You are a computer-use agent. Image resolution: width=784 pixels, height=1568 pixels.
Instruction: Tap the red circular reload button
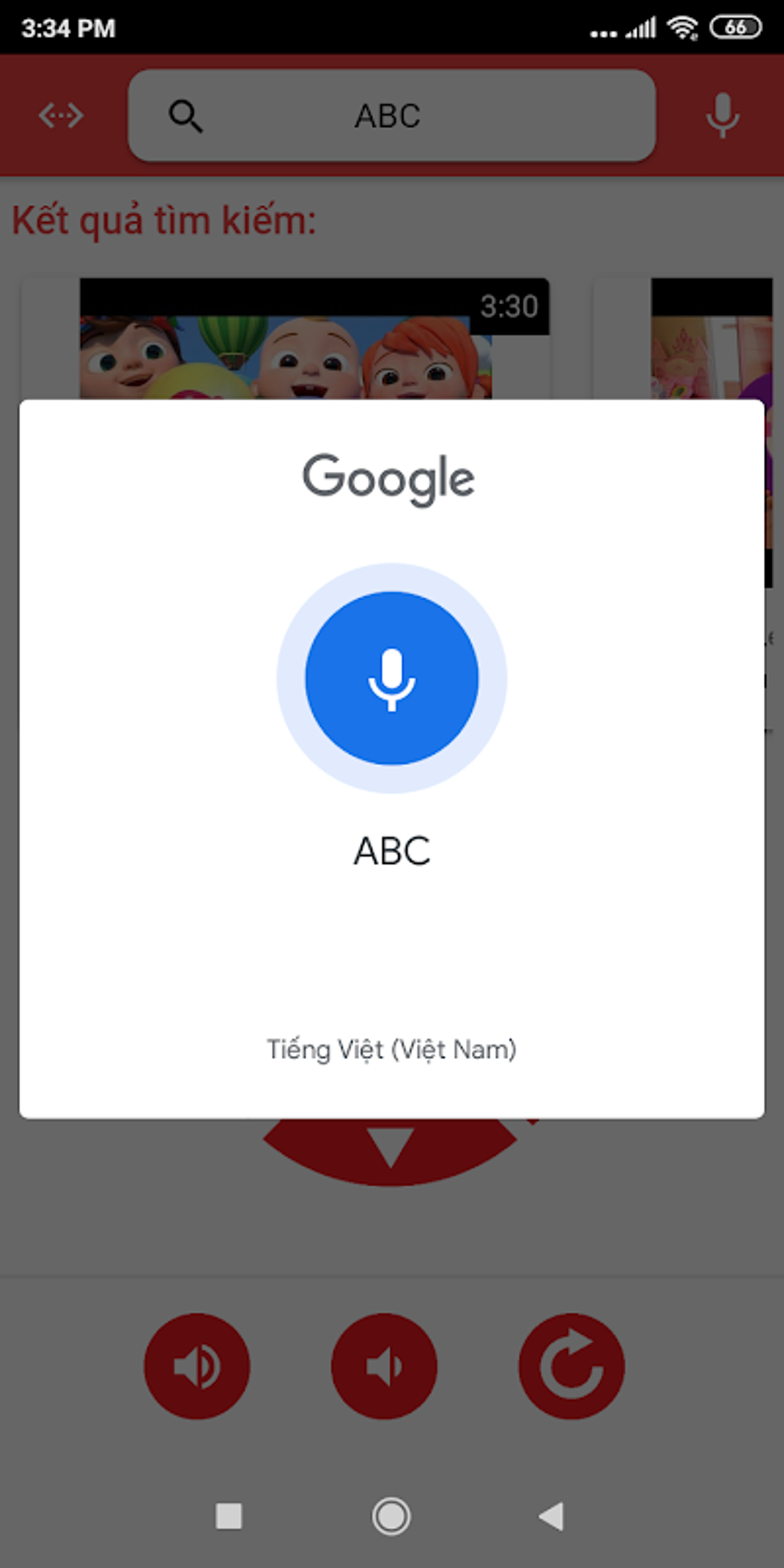coord(571,1366)
